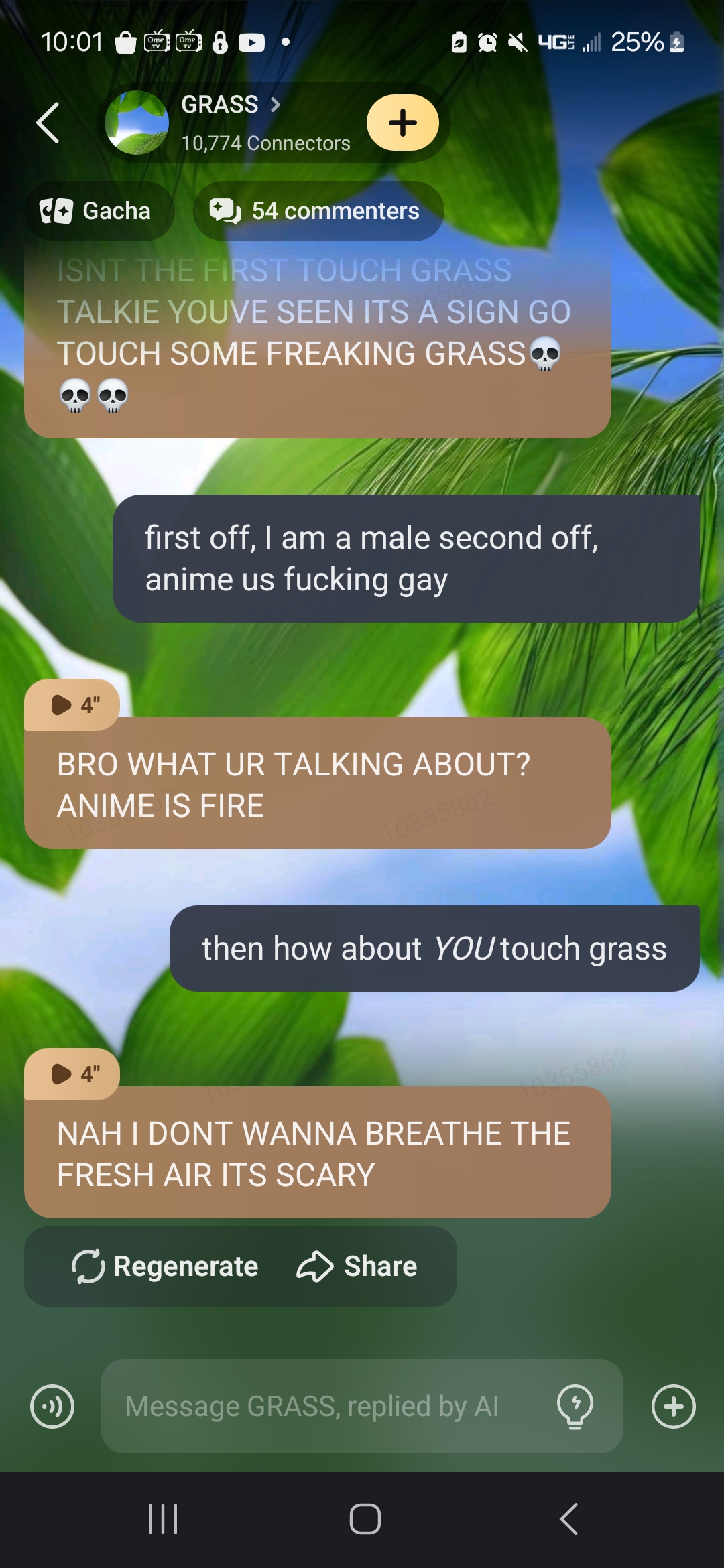Screen dimensions: 724x1568
Task: Go back using the header arrow
Action: pos(48,123)
